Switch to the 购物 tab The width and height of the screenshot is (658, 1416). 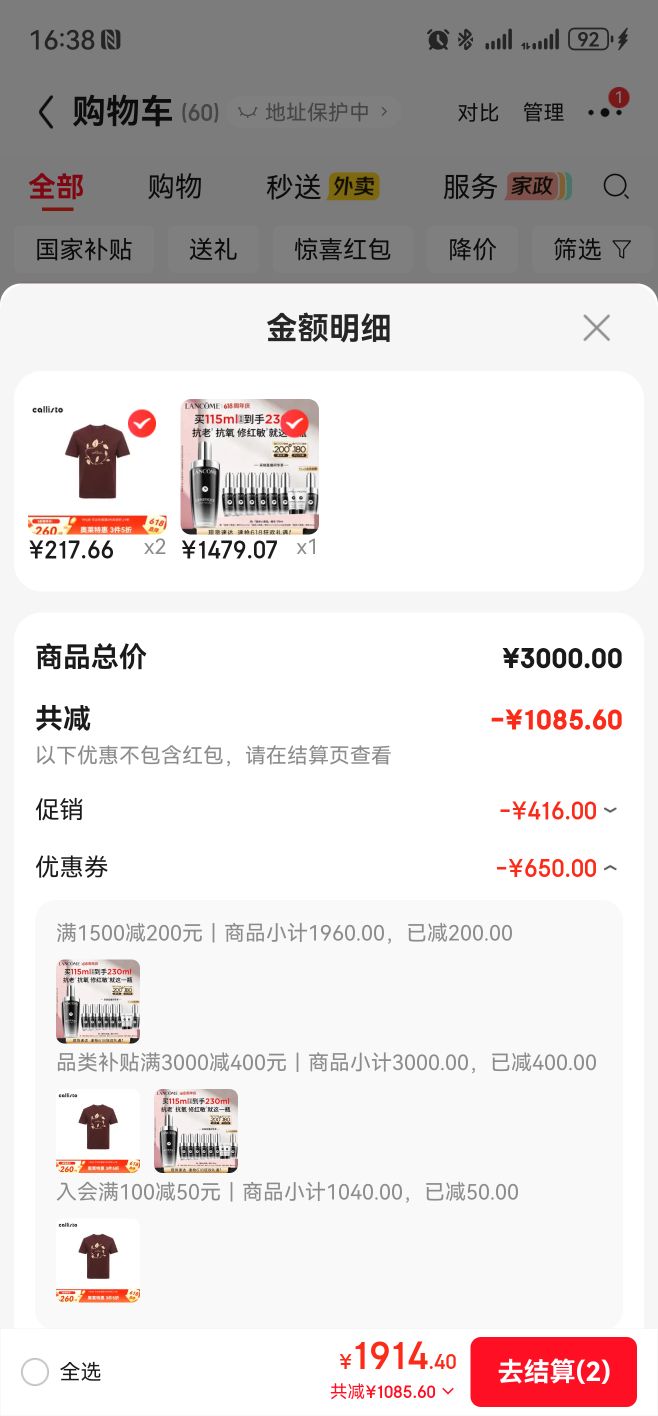click(x=175, y=187)
